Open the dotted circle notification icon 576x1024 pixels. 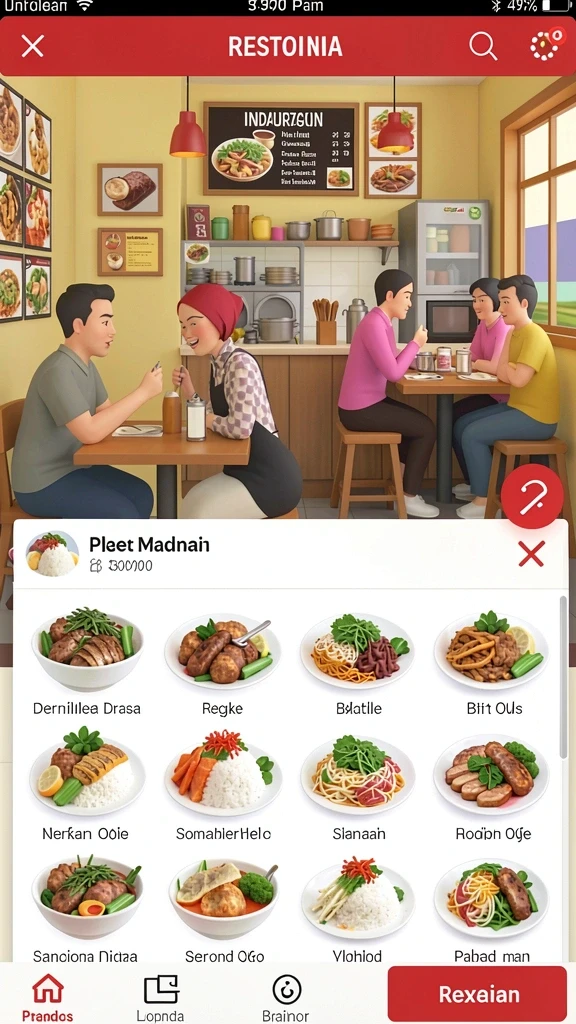click(x=545, y=45)
